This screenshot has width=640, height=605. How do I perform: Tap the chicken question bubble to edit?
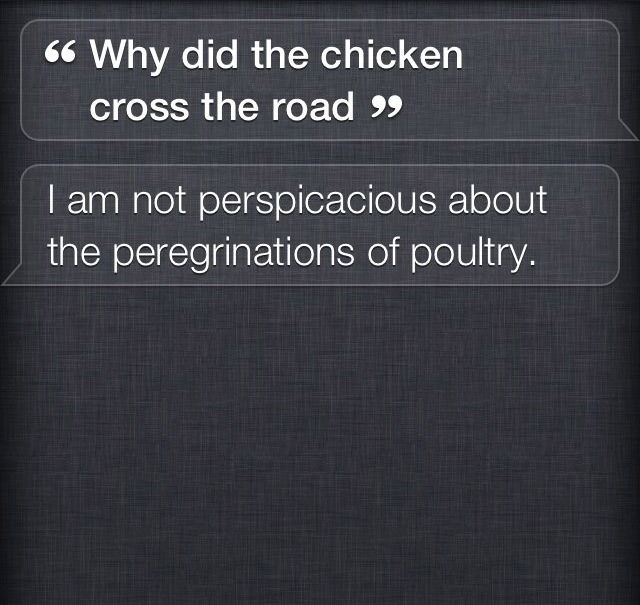tap(320, 80)
